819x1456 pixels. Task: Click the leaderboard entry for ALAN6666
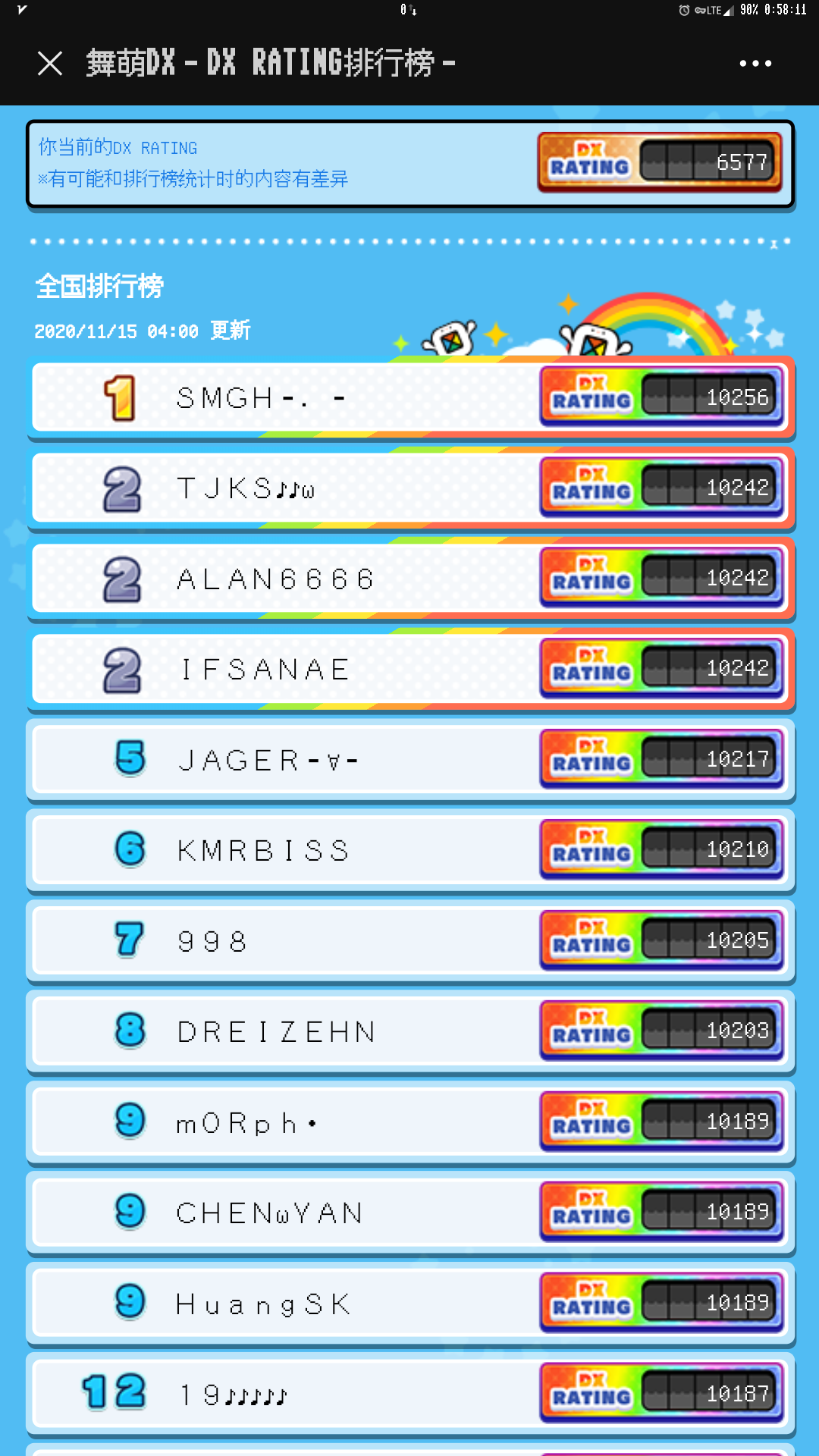(x=303, y=578)
